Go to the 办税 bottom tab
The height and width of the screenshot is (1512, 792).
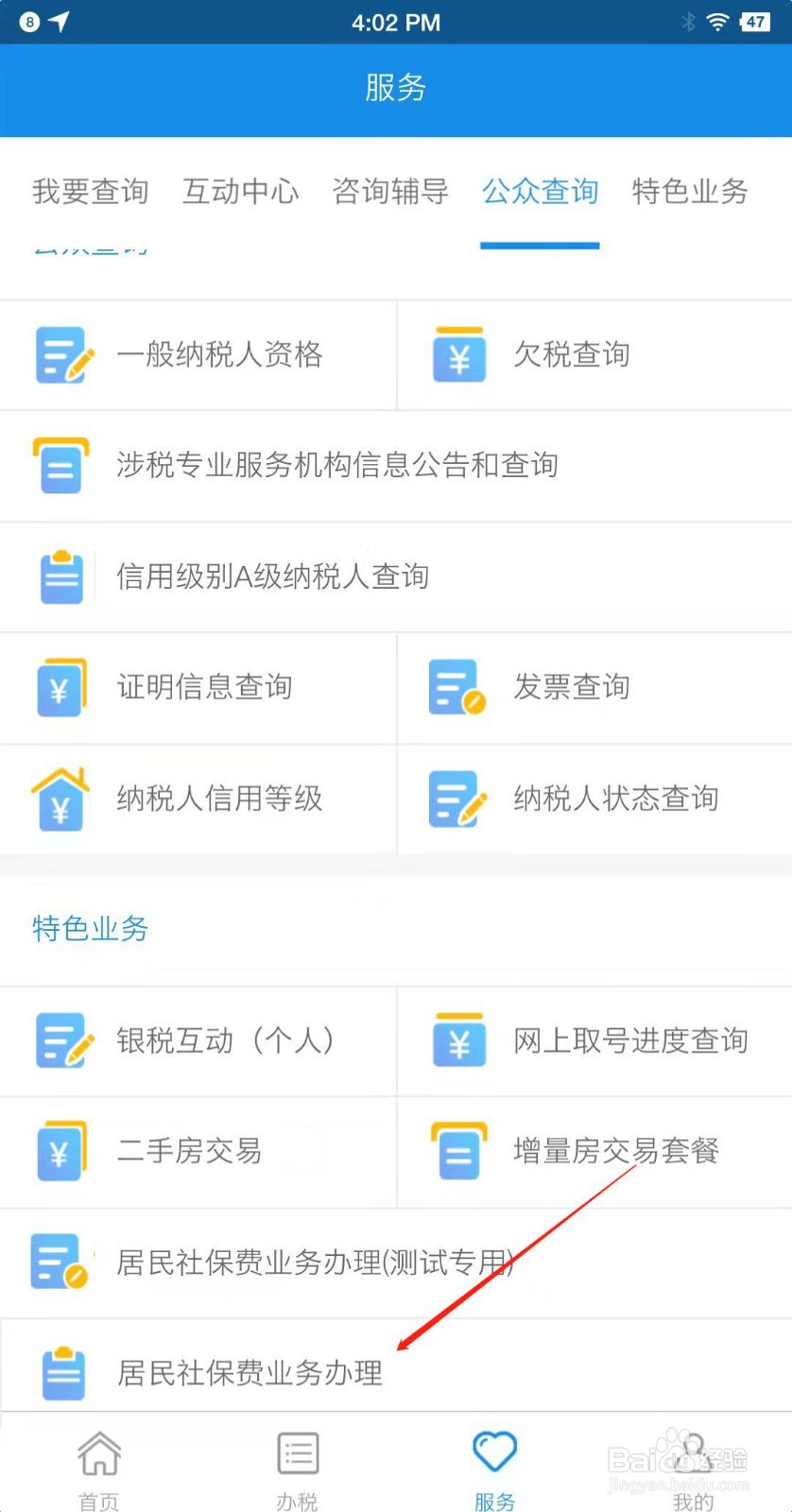click(297, 1469)
